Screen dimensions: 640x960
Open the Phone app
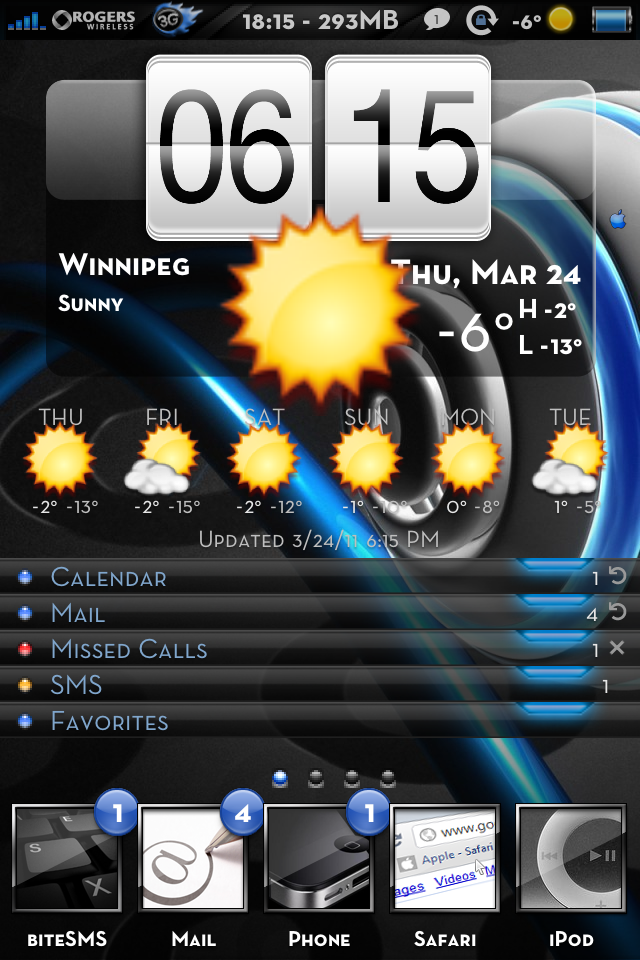coord(319,858)
